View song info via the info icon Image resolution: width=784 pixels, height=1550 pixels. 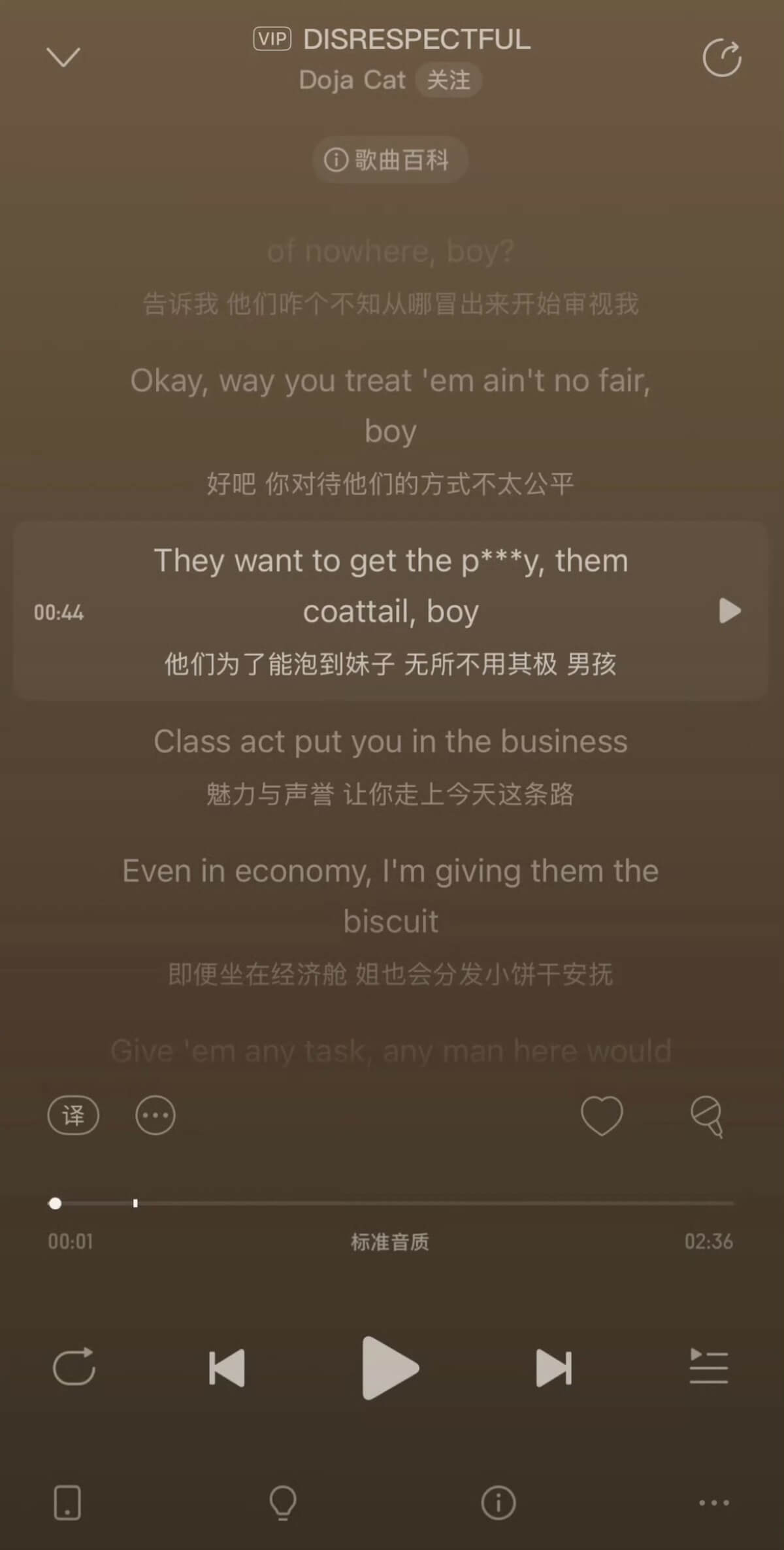tap(498, 1502)
